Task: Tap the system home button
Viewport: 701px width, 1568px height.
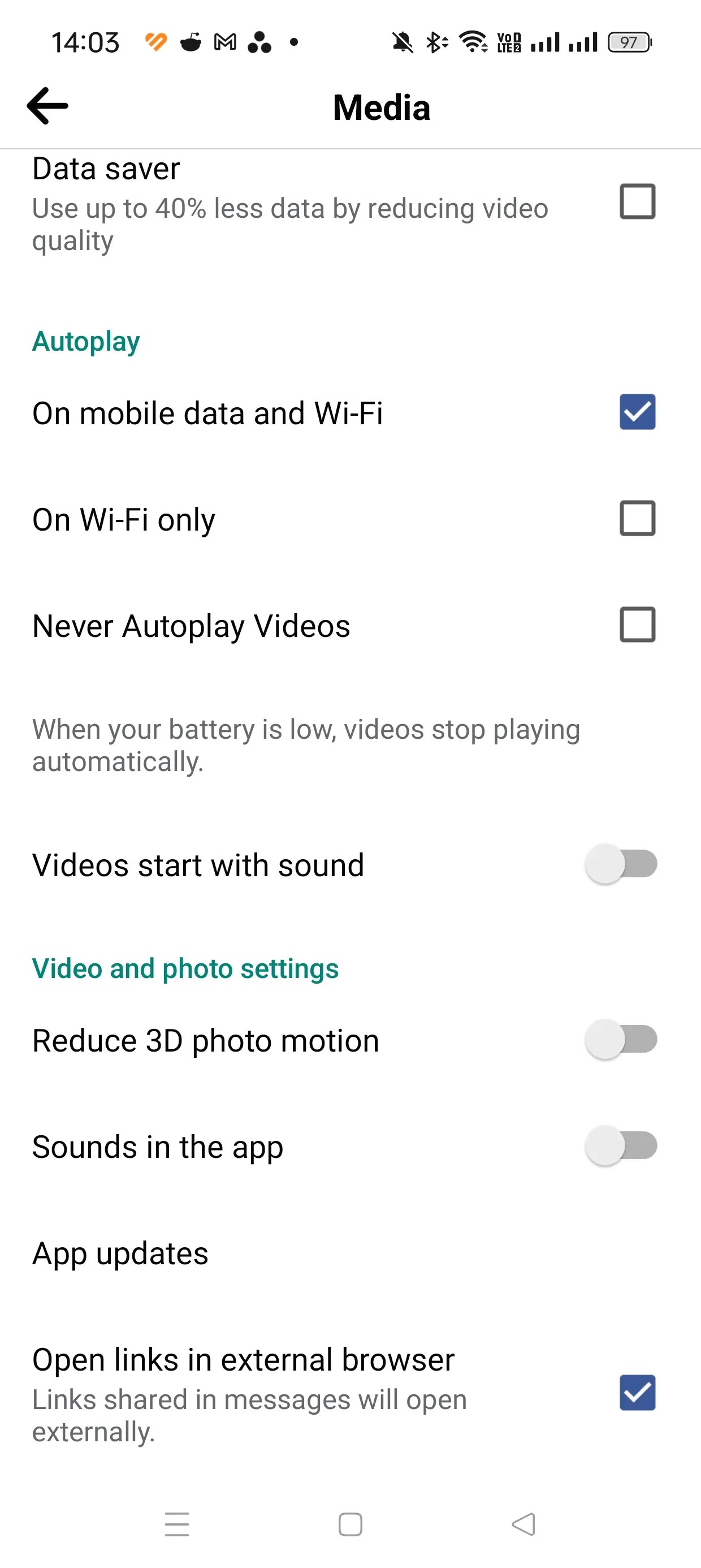Action: pos(350,1524)
